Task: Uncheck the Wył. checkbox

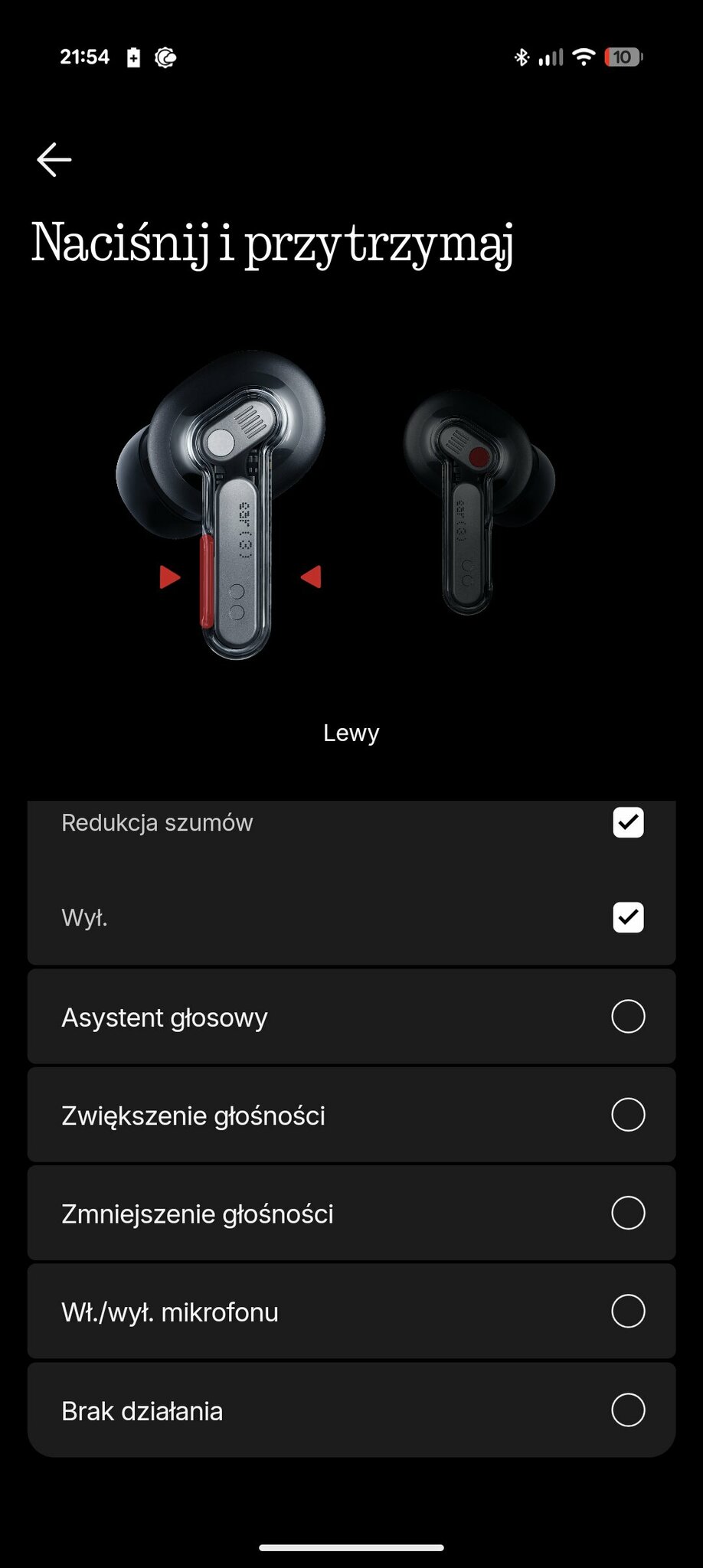Action: coord(628,917)
